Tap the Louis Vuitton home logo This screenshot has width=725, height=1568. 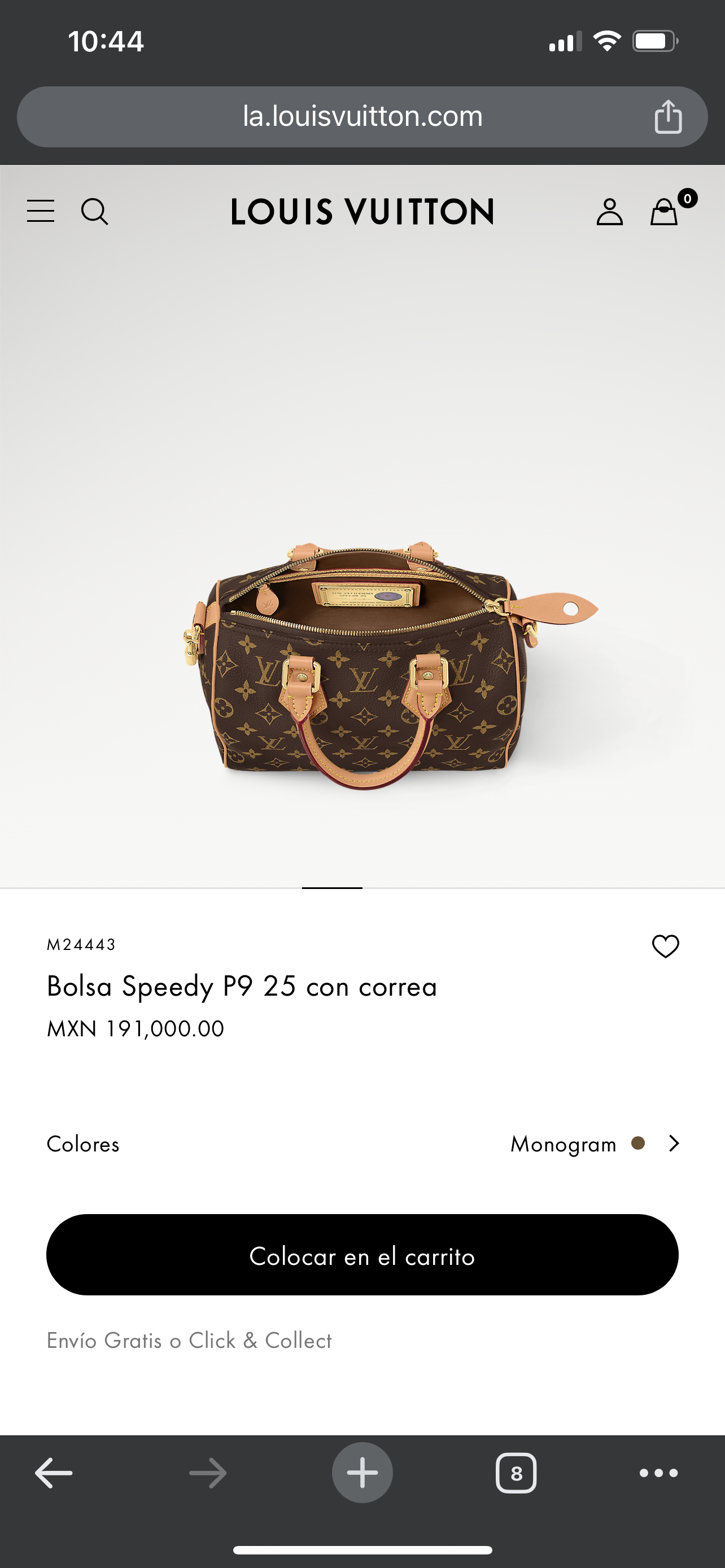click(362, 212)
